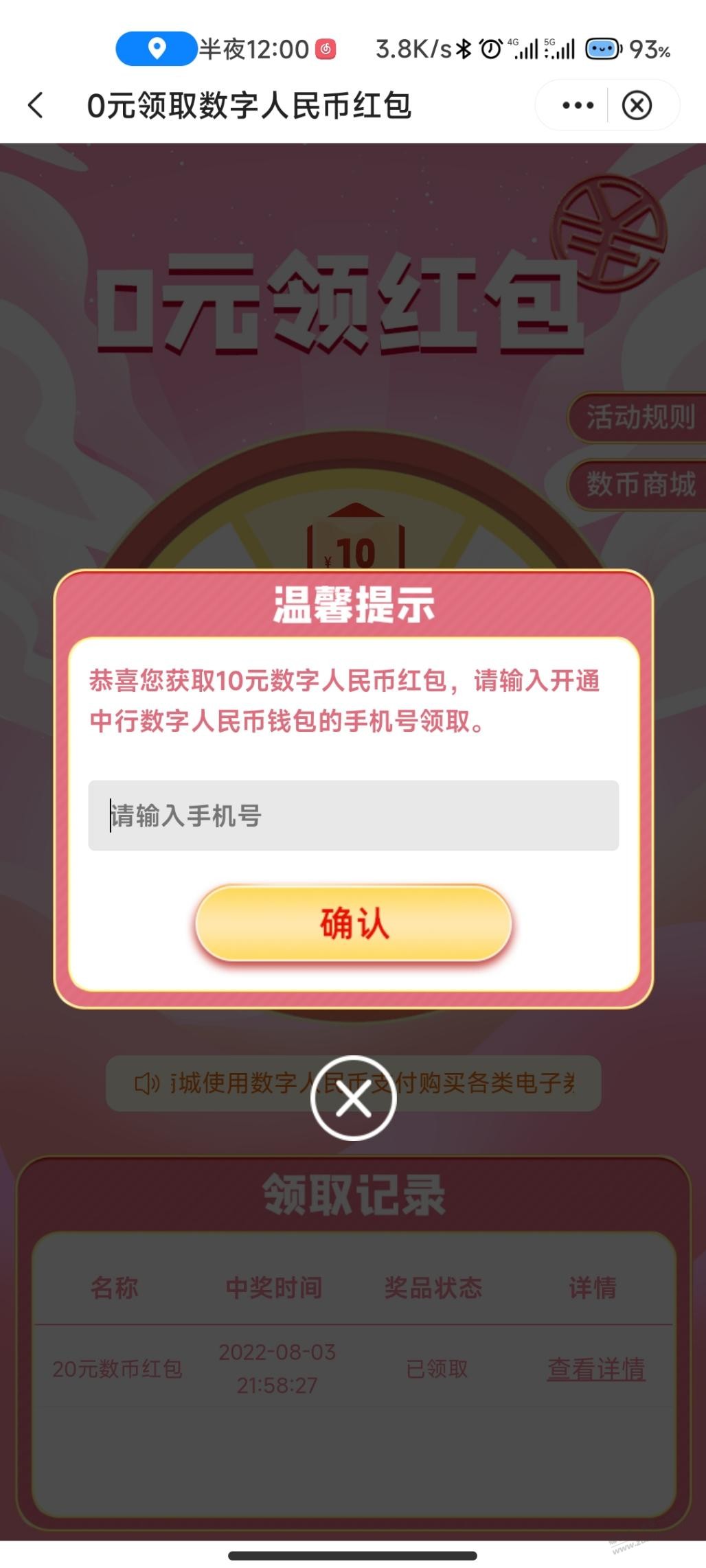706x1568 pixels.
Task: Dismiss the 温馨提示 dialog with the circle X
Action: point(353,1098)
